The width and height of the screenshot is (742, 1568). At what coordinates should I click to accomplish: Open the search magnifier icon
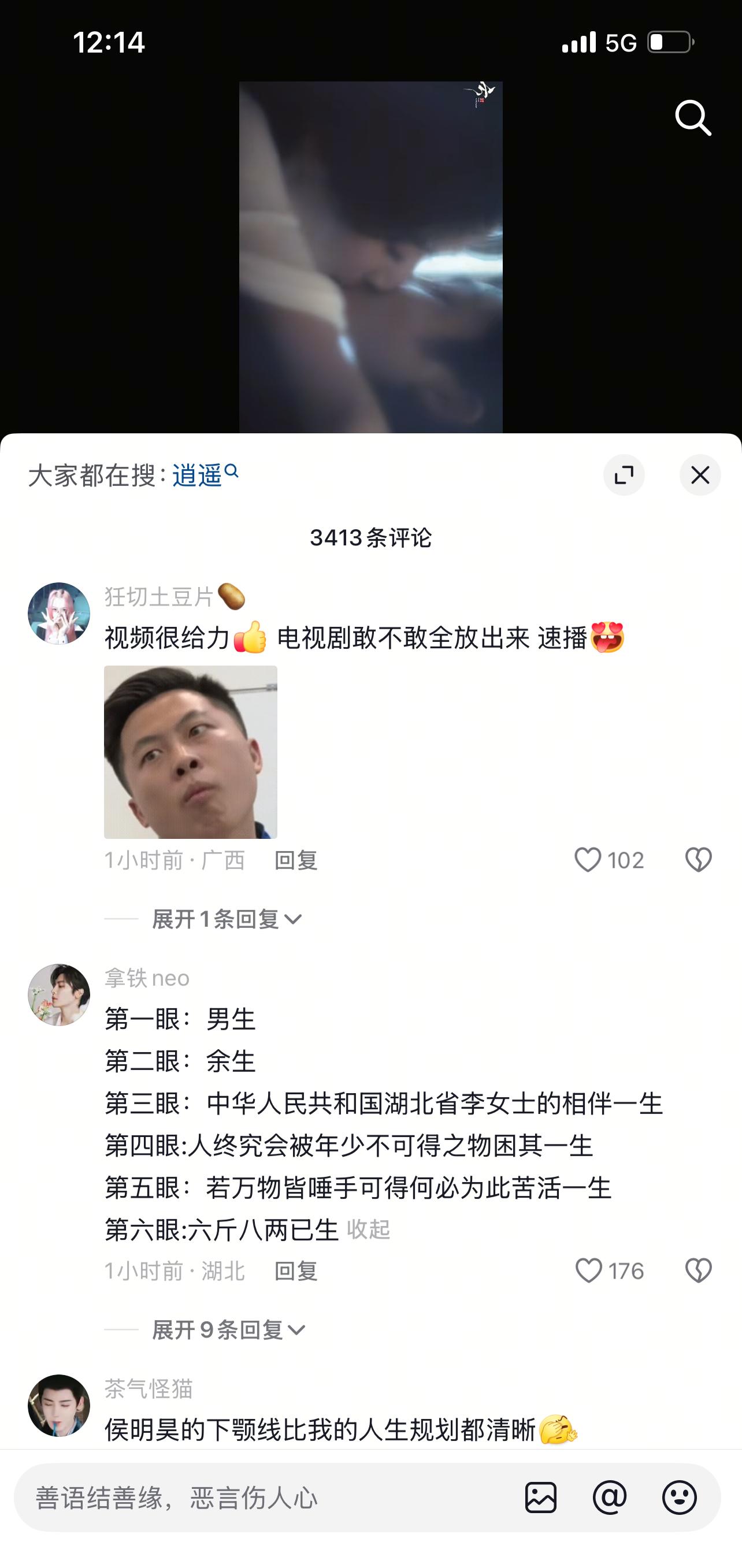(x=693, y=117)
